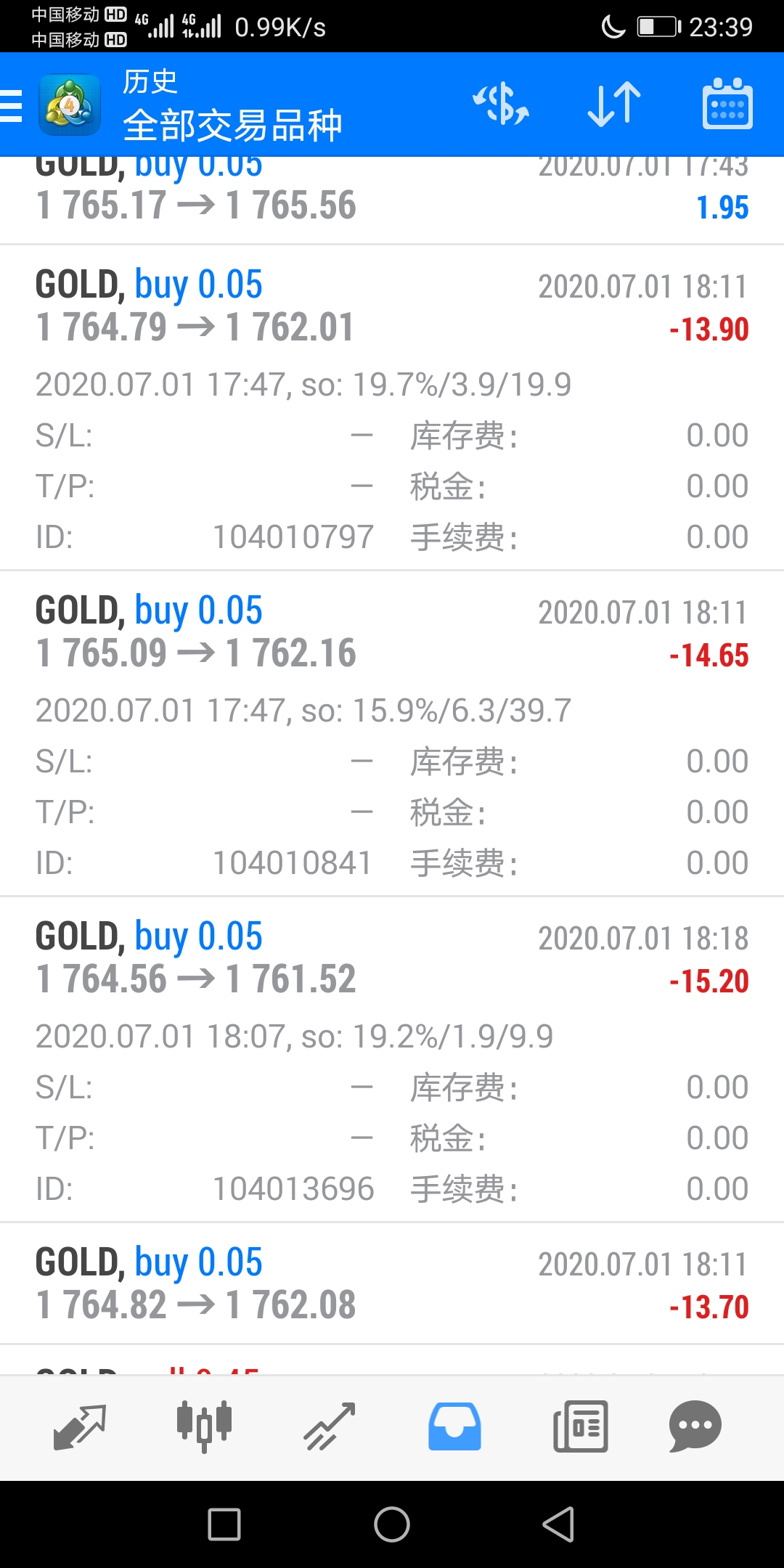Collapse the GOLD trade with loss -15.20
The width and height of the screenshot is (784, 1568).
392,1060
